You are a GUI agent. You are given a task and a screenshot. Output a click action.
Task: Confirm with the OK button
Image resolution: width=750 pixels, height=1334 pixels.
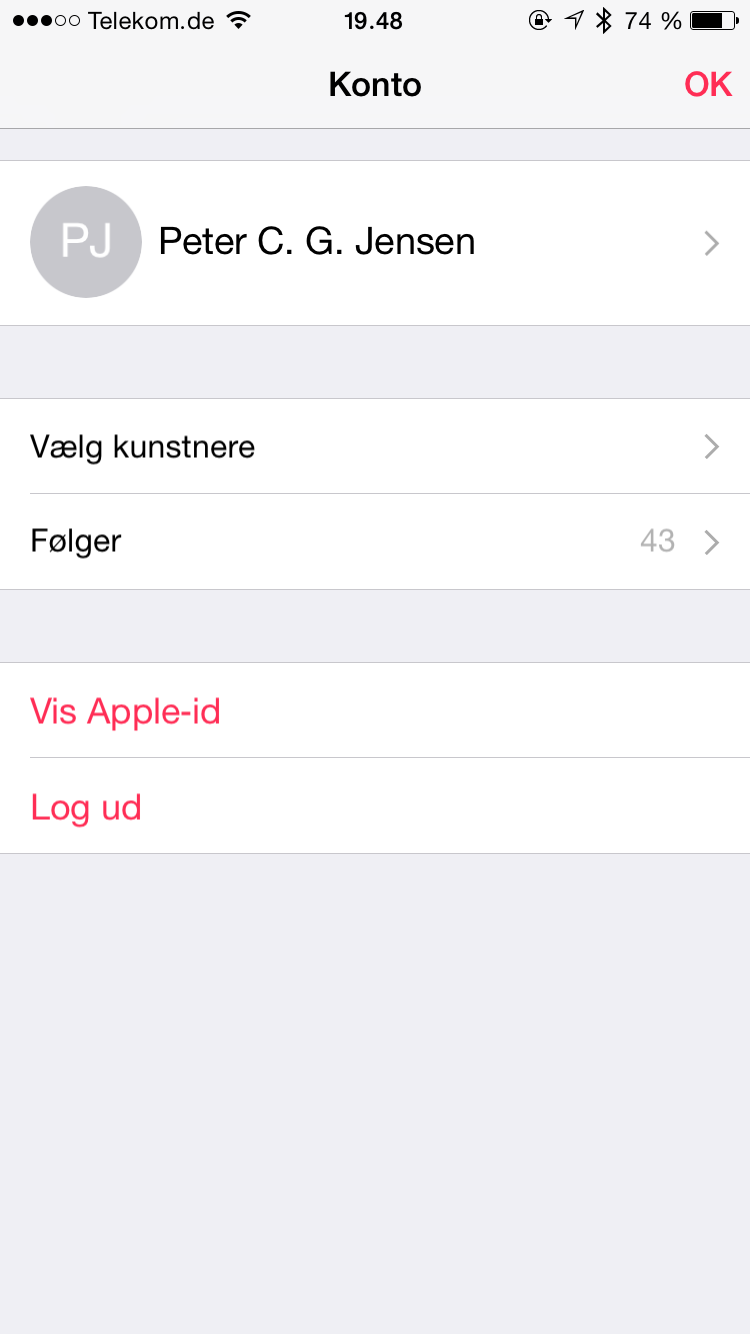[x=708, y=85]
